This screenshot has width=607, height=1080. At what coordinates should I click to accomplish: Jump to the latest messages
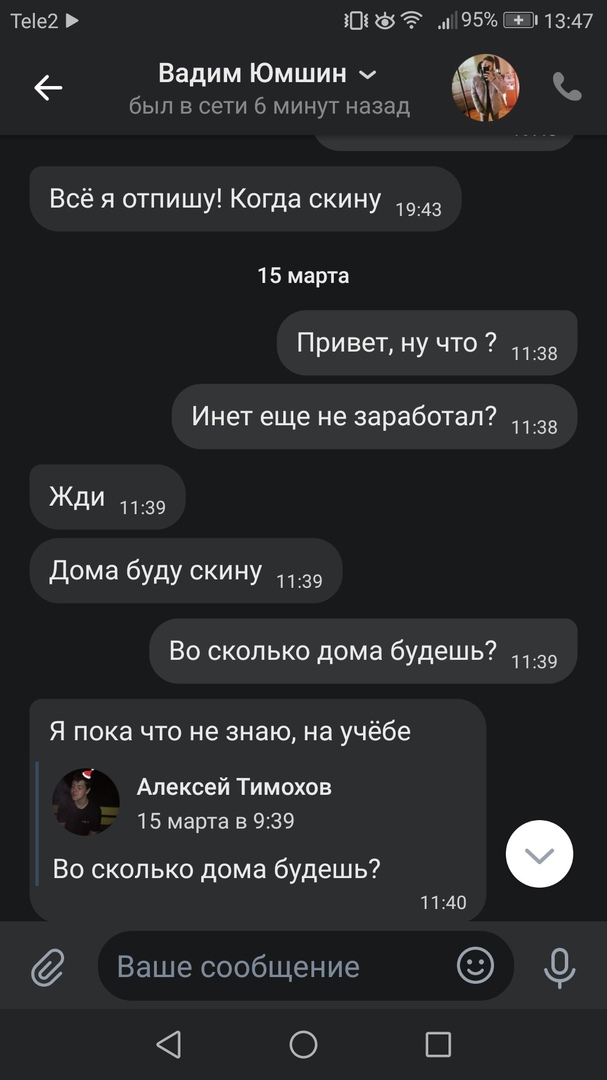coord(539,854)
